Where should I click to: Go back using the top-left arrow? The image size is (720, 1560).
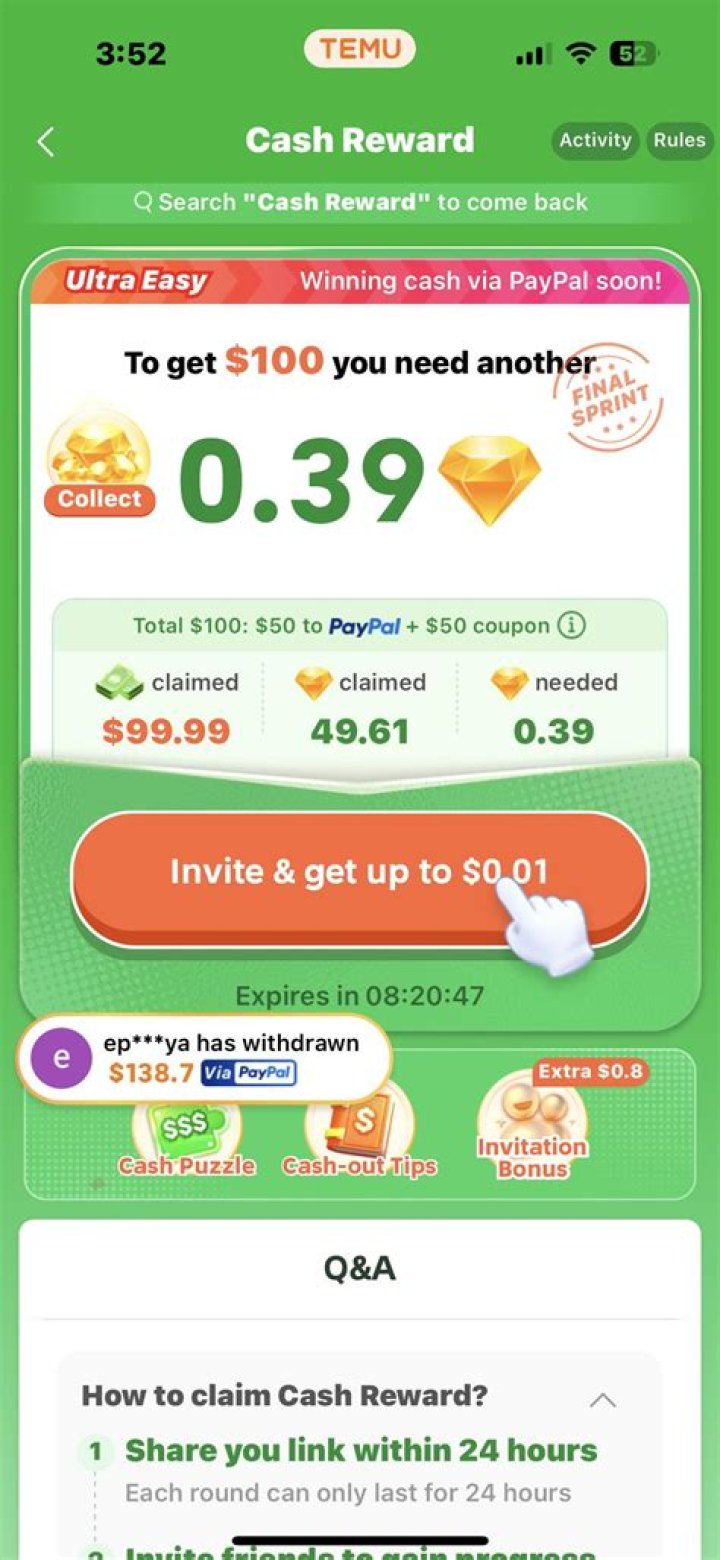[46, 142]
